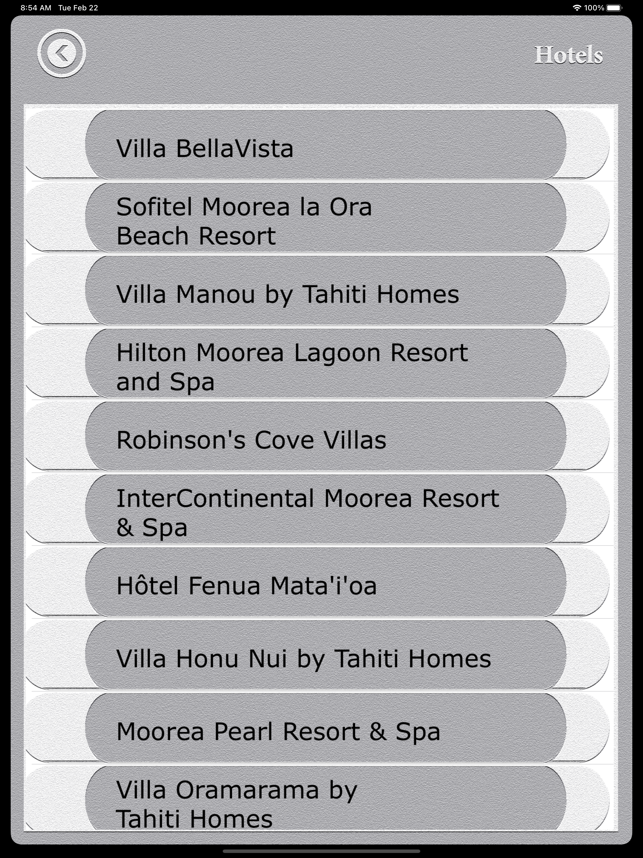Select Villa Oramarama by Tahiti Homes
The image size is (643, 858).
coord(325,802)
